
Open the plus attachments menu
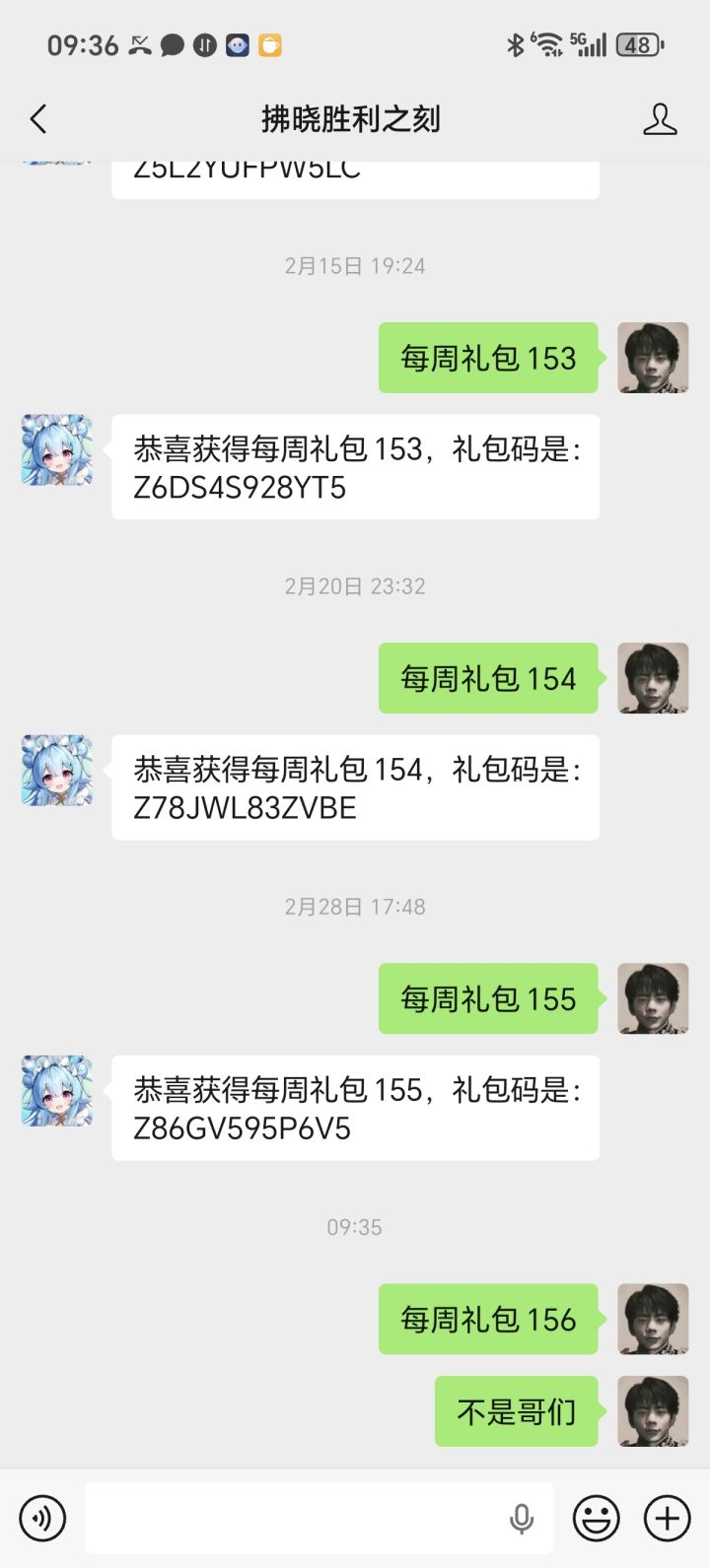click(x=668, y=1518)
